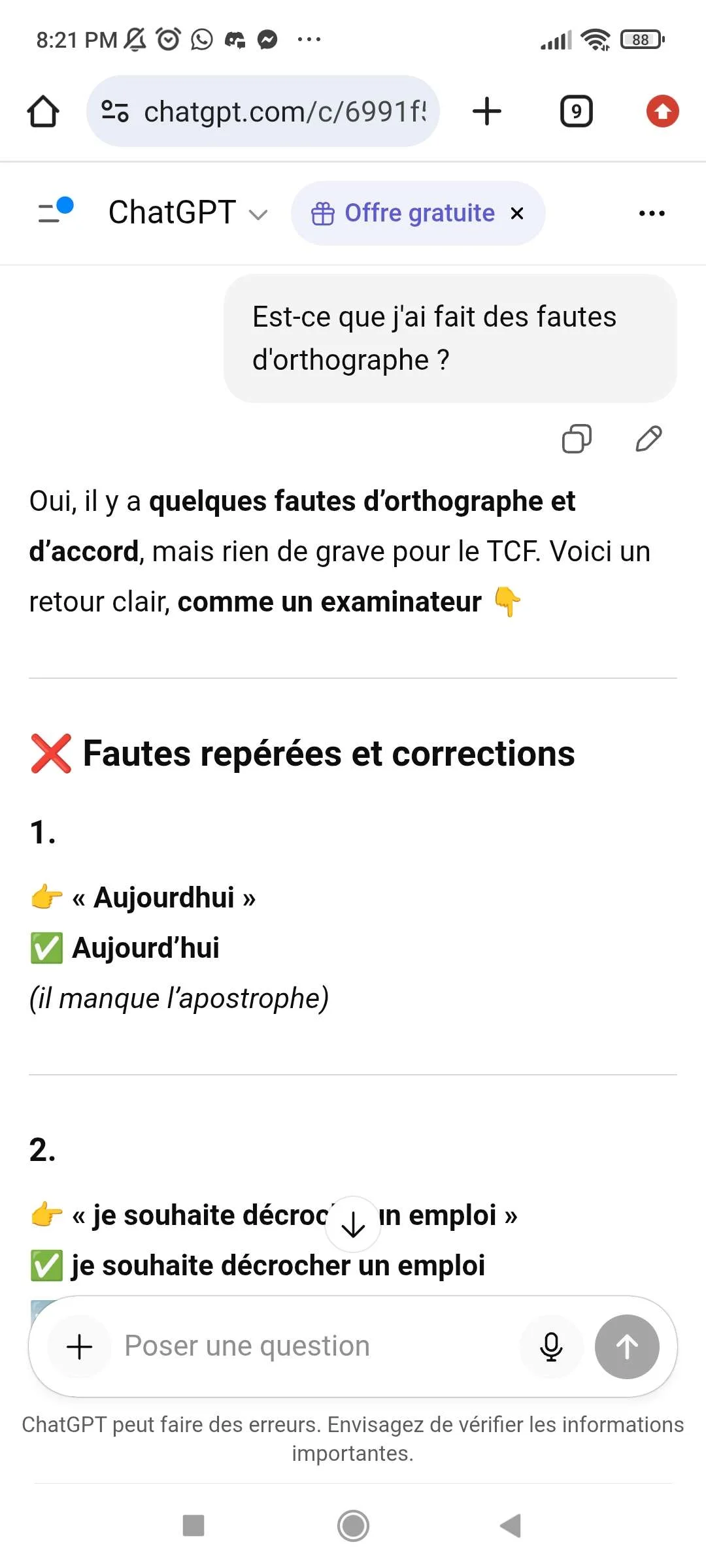706x1568 pixels.
Task: Open the gift icon on the offer pill
Action: point(324,213)
